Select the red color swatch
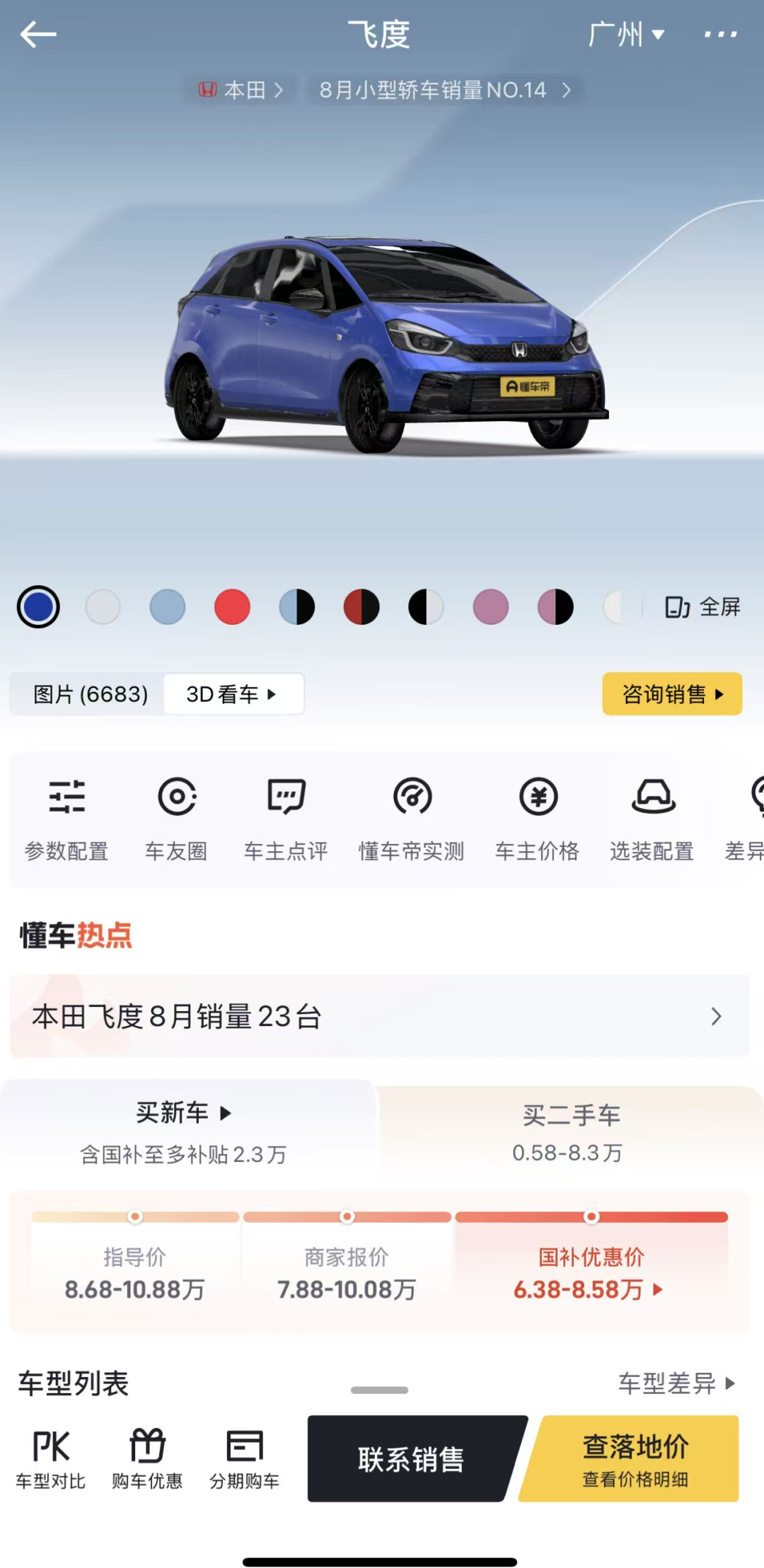764x1568 pixels. (x=232, y=607)
